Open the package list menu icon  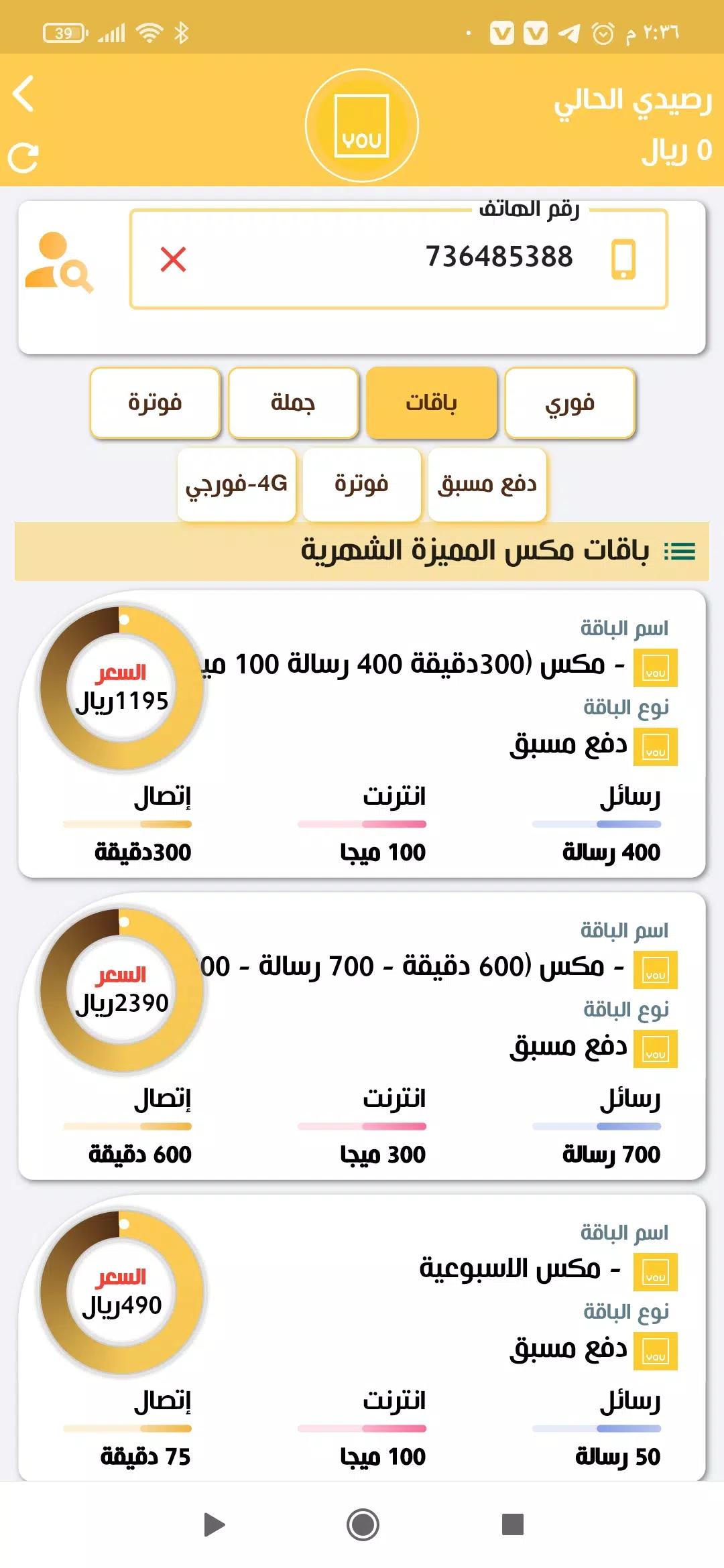point(679,551)
